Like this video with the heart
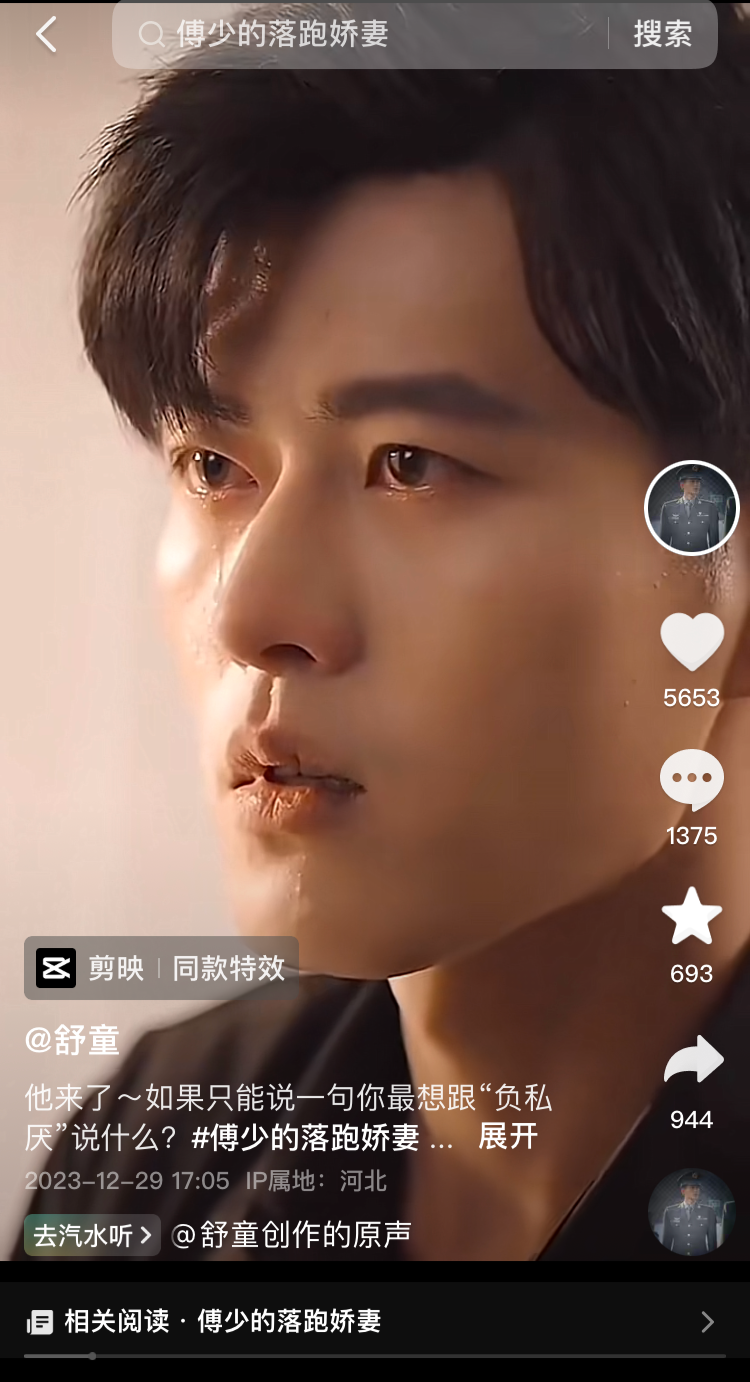The height and width of the screenshot is (1382, 750). click(692, 642)
